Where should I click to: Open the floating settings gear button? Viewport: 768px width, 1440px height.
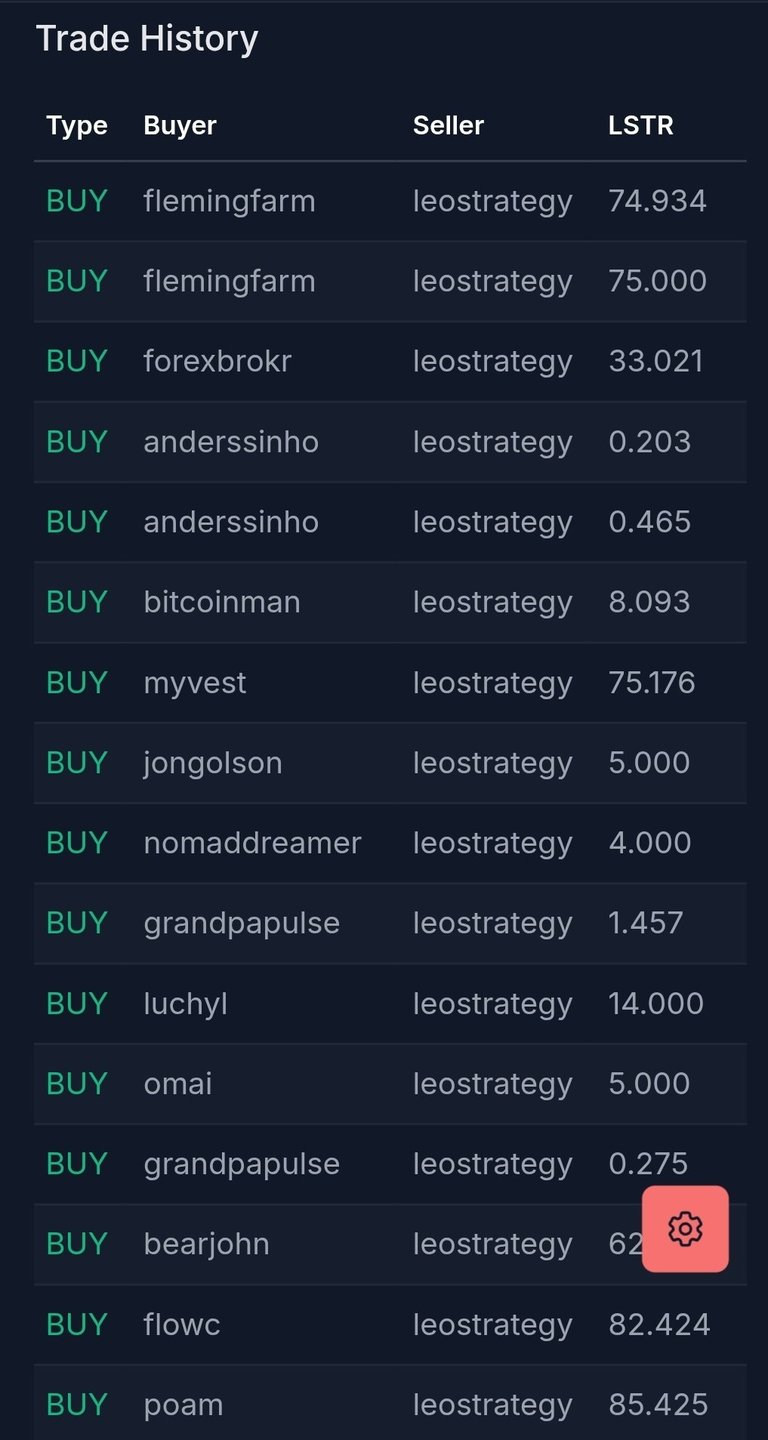tap(685, 1228)
